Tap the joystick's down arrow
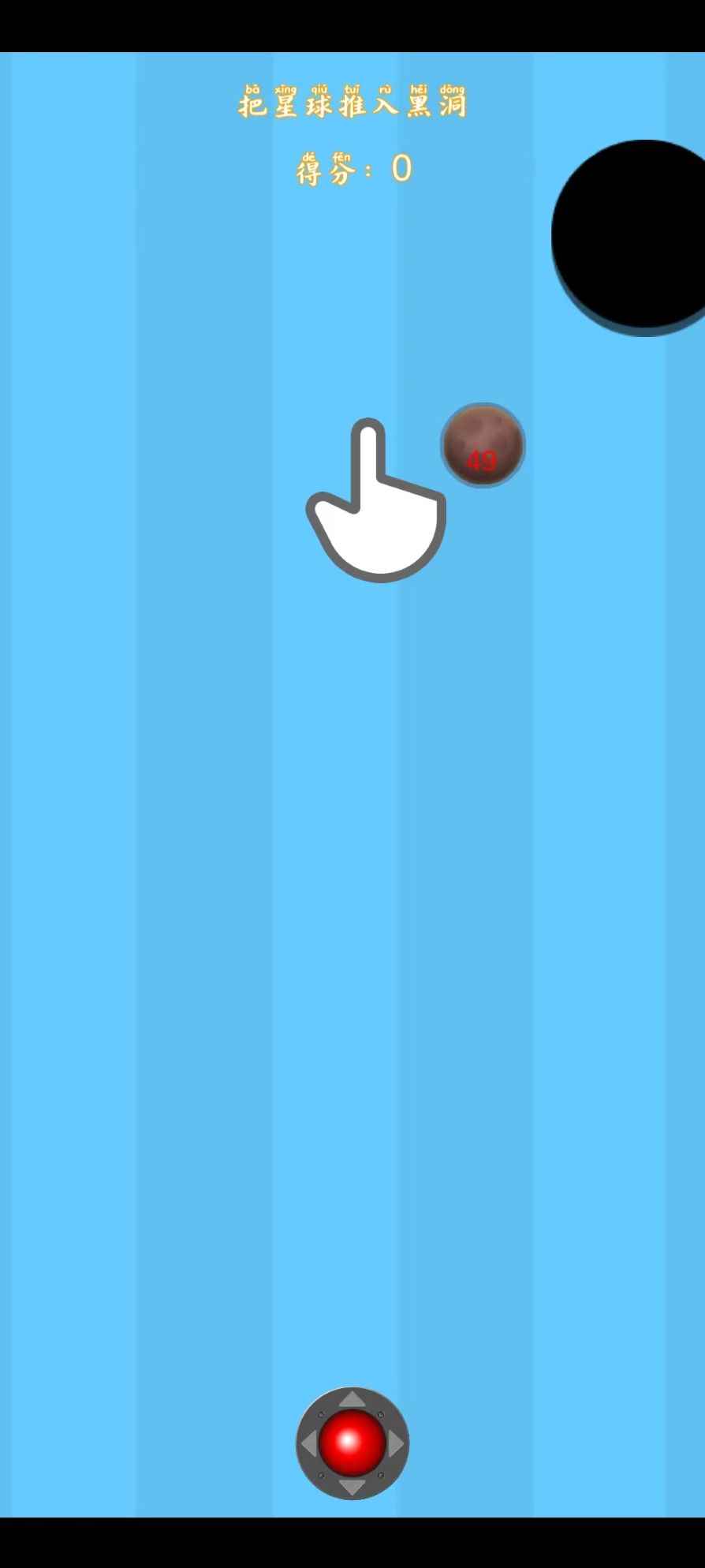Image resolution: width=705 pixels, height=1568 pixels. [352, 1488]
